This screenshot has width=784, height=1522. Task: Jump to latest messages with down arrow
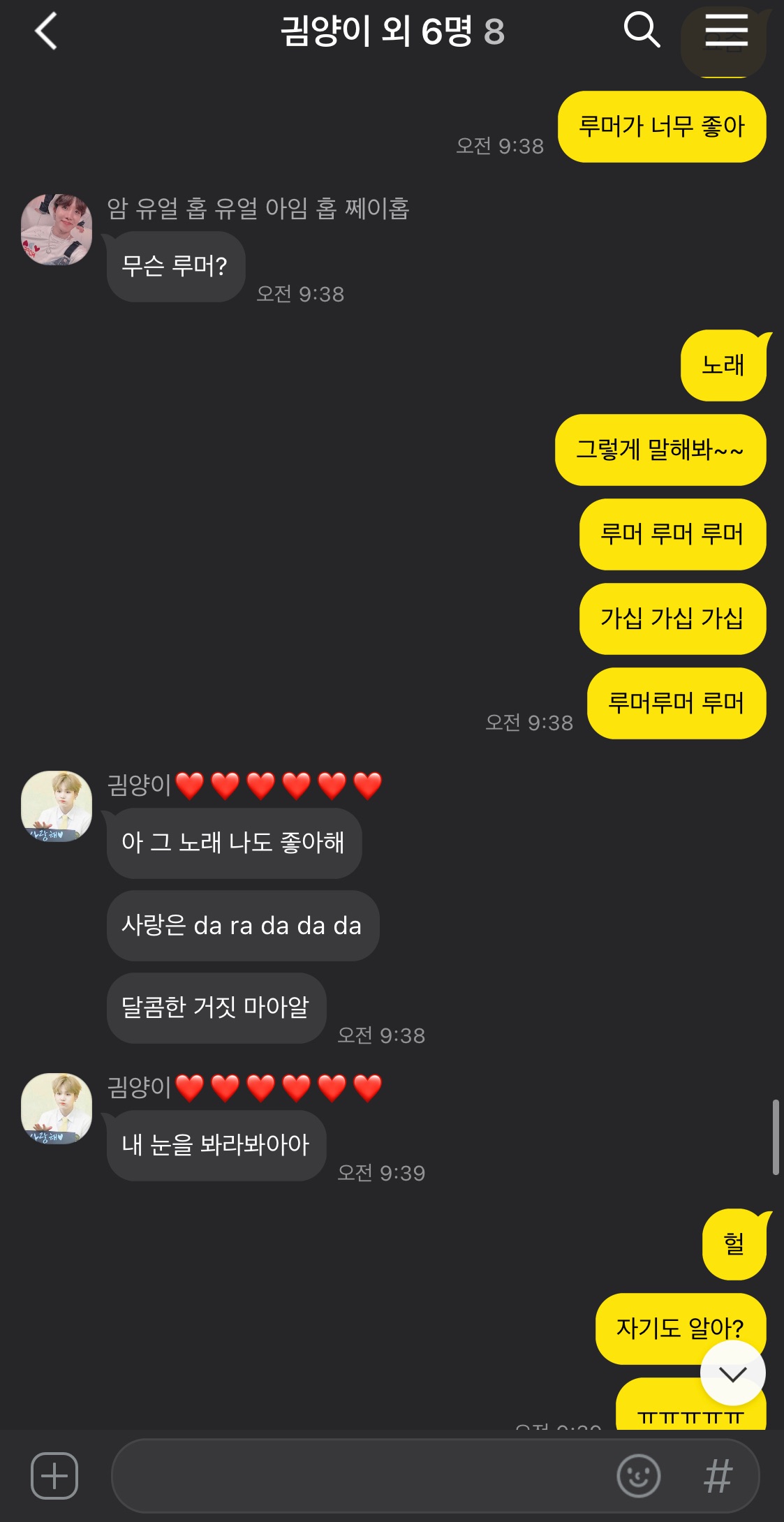tap(732, 1373)
